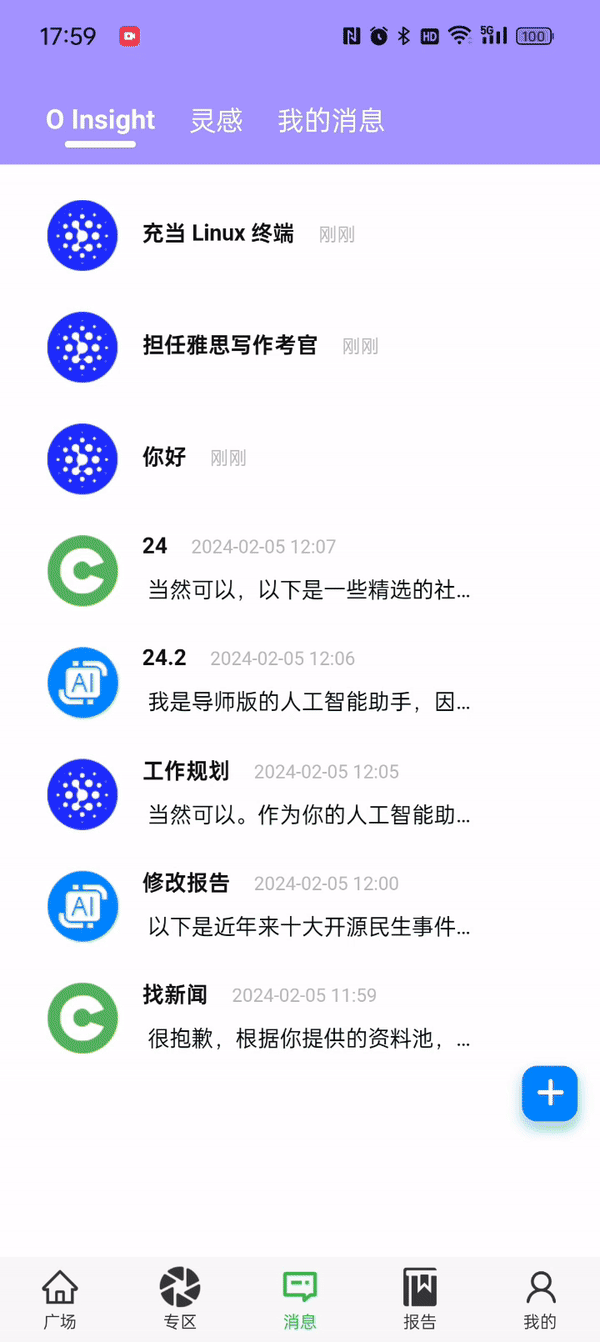Screen dimensions: 600x1342
Task: Select the O Insight tab
Action: (100, 121)
